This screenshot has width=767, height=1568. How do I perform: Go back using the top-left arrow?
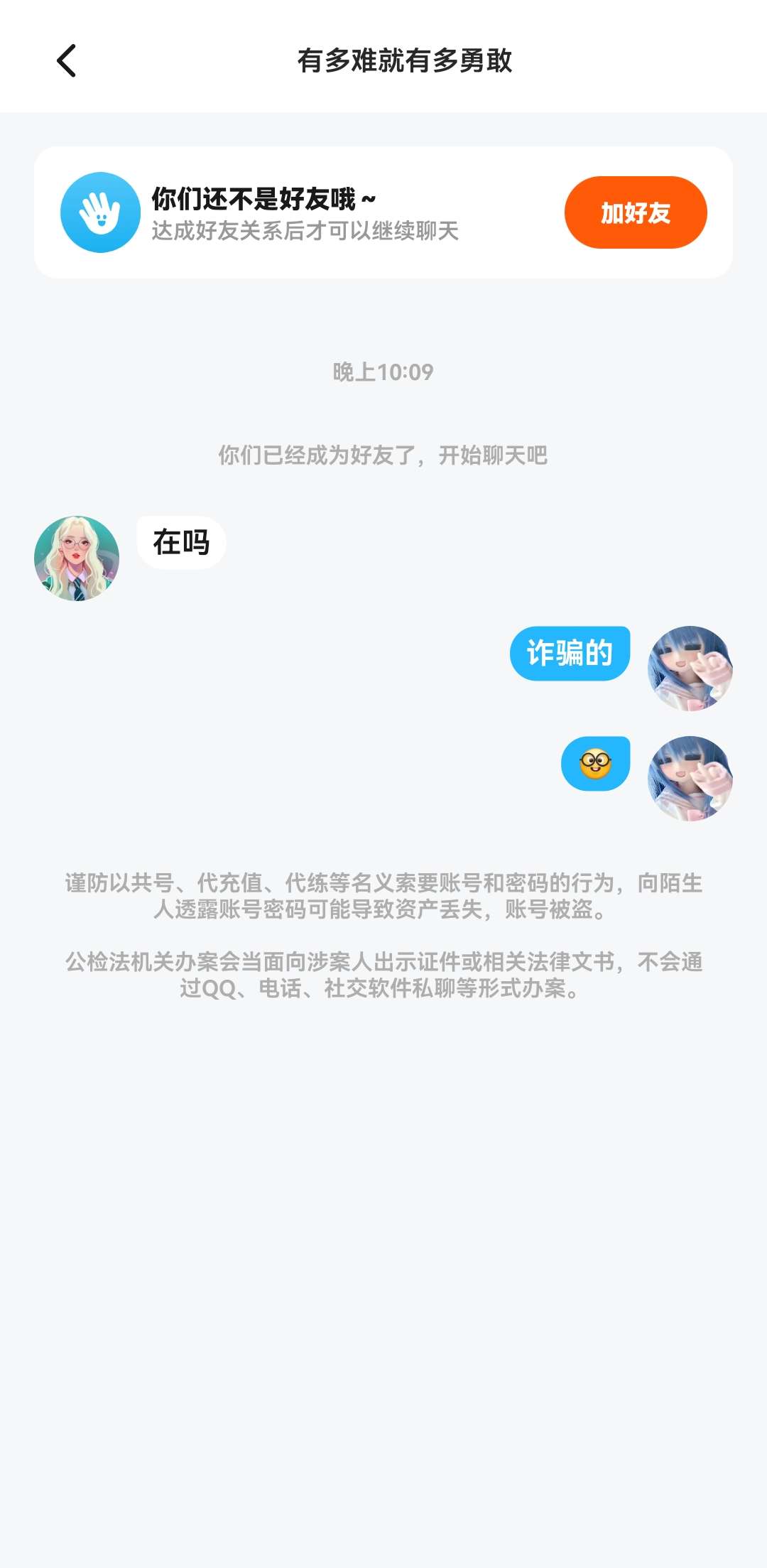tap(66, 60)
